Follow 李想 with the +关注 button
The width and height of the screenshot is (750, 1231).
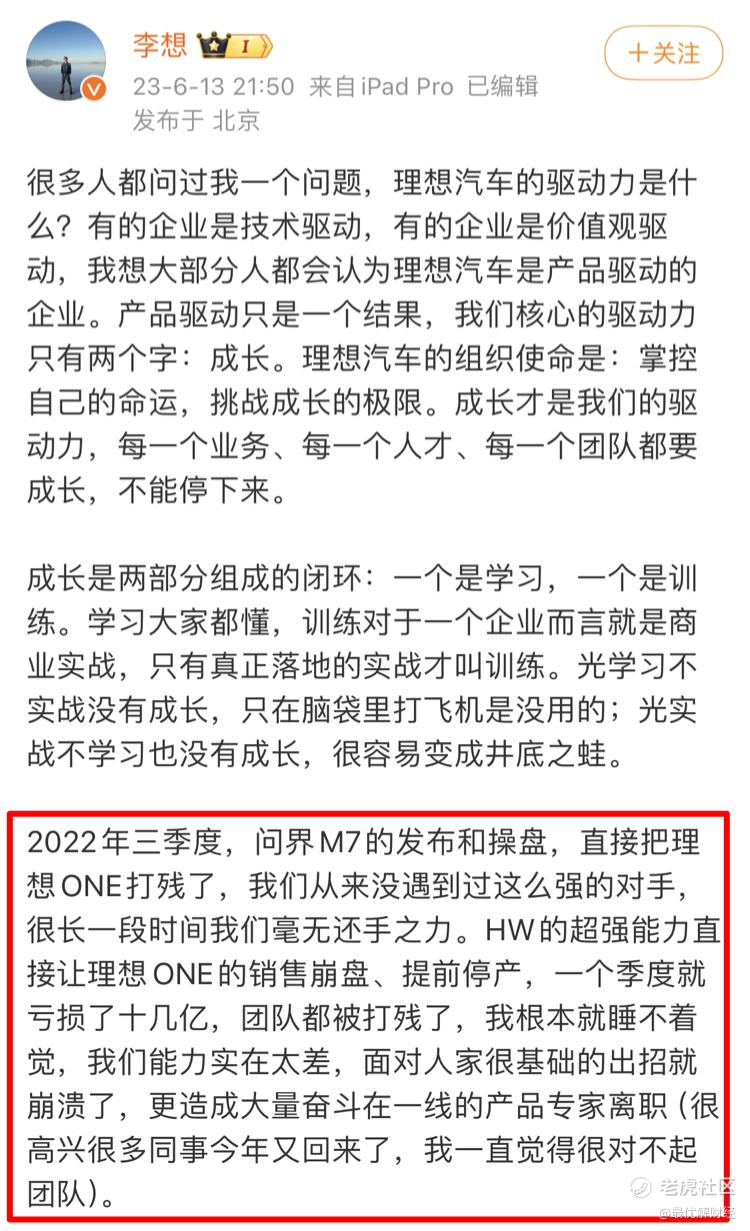663,53
